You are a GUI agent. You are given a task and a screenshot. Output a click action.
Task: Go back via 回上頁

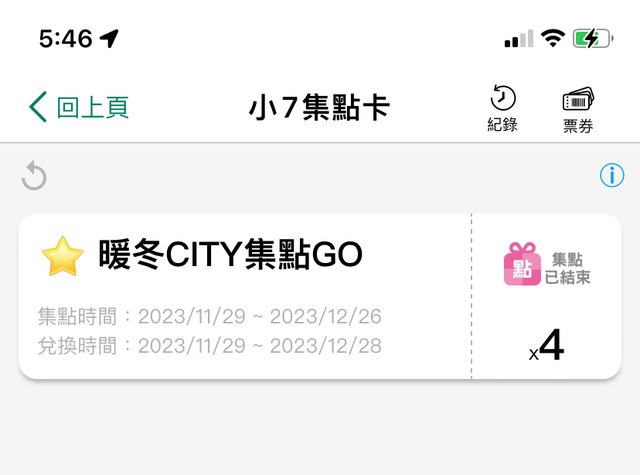pyautogui.click(x=78, y=106)
